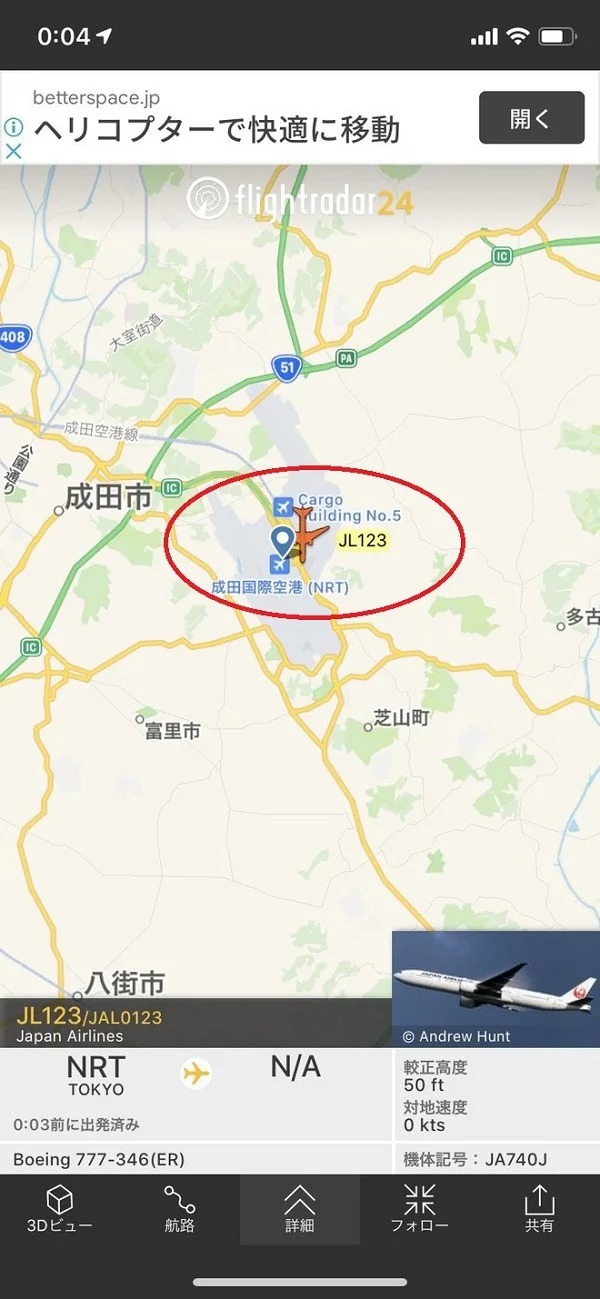
Task: Tap フォロー to follow the flight
Action: [x=420, y=1208]
